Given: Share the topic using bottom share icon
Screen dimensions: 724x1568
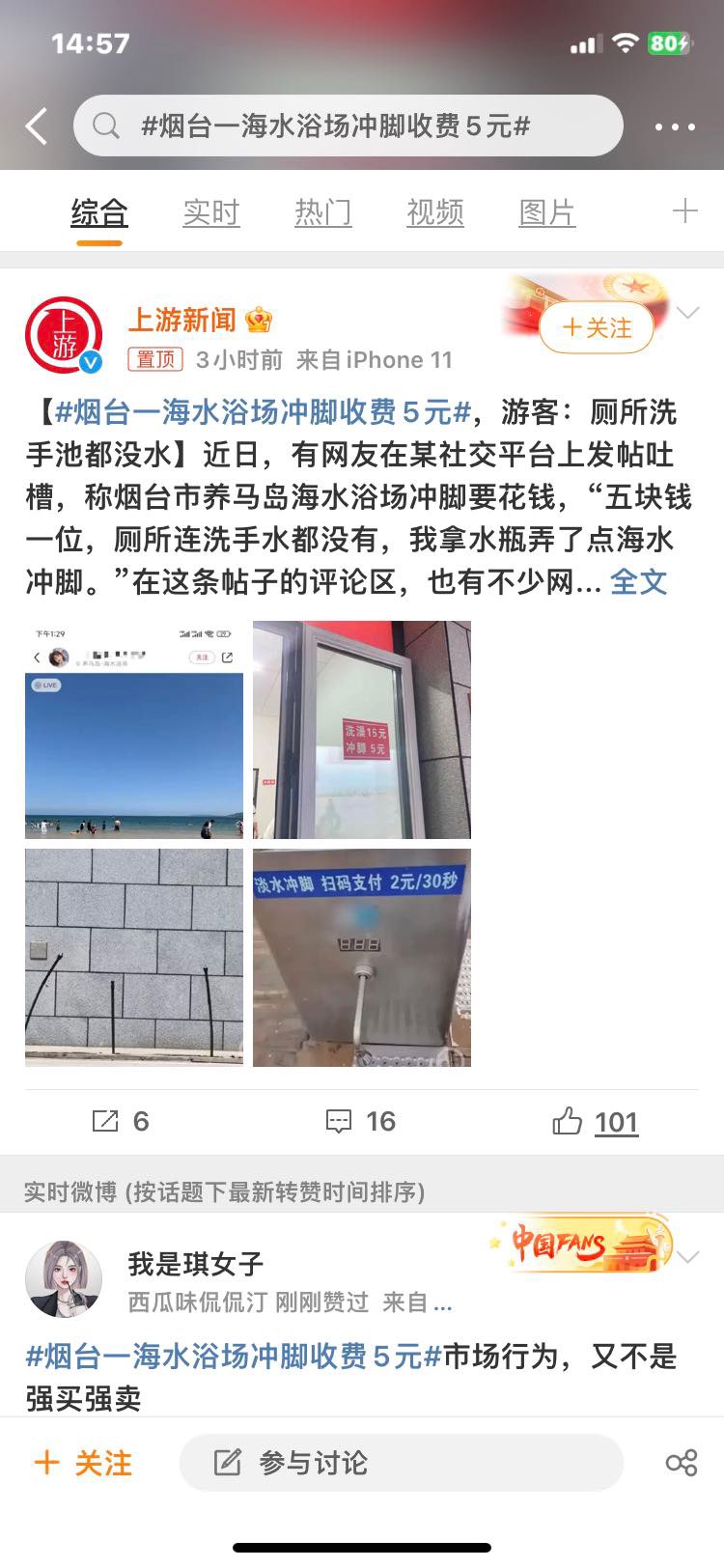Looking at the screenshot, I should 682,1463.
